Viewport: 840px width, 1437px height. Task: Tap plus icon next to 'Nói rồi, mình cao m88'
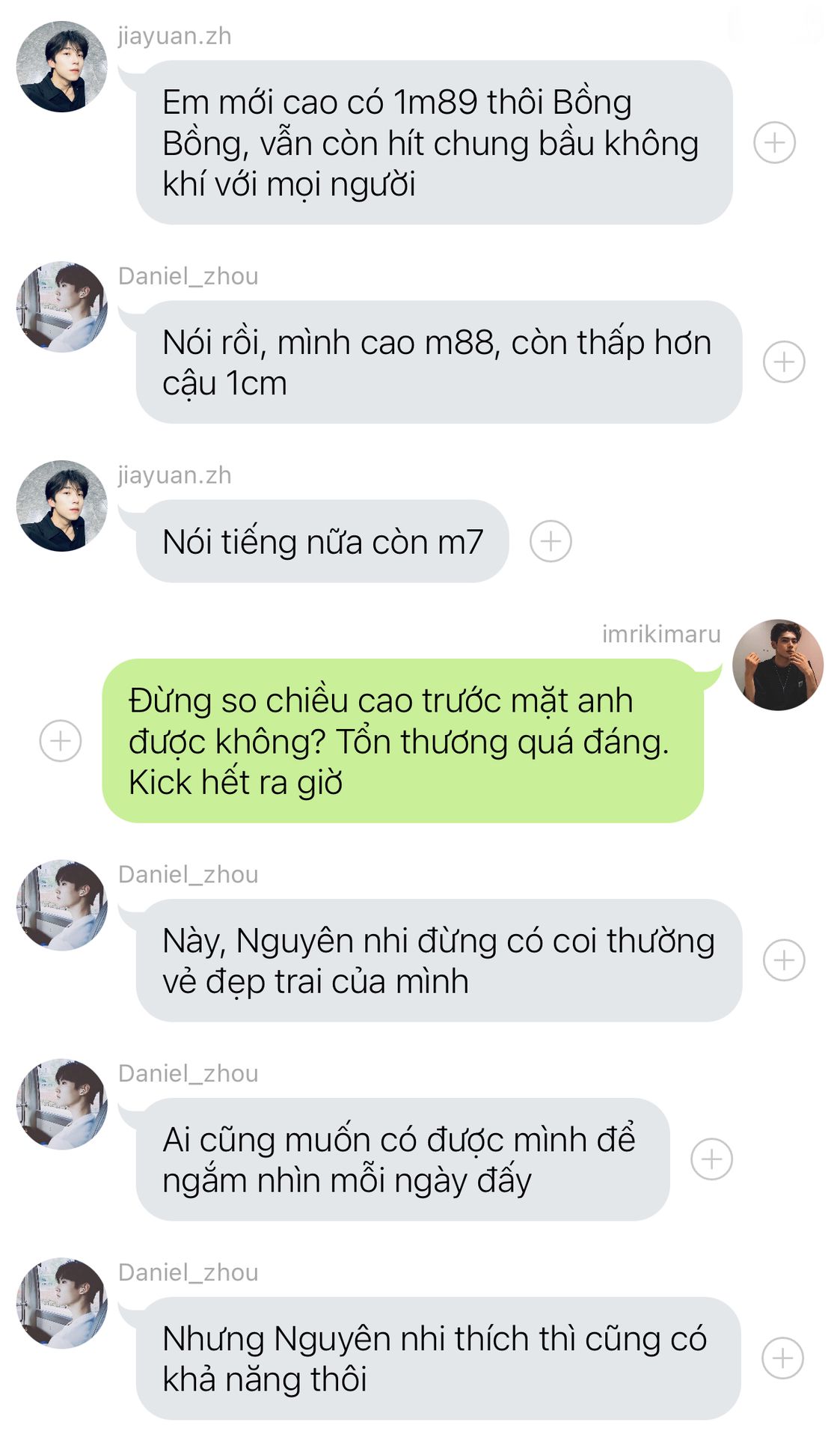[x=783, y=361]
